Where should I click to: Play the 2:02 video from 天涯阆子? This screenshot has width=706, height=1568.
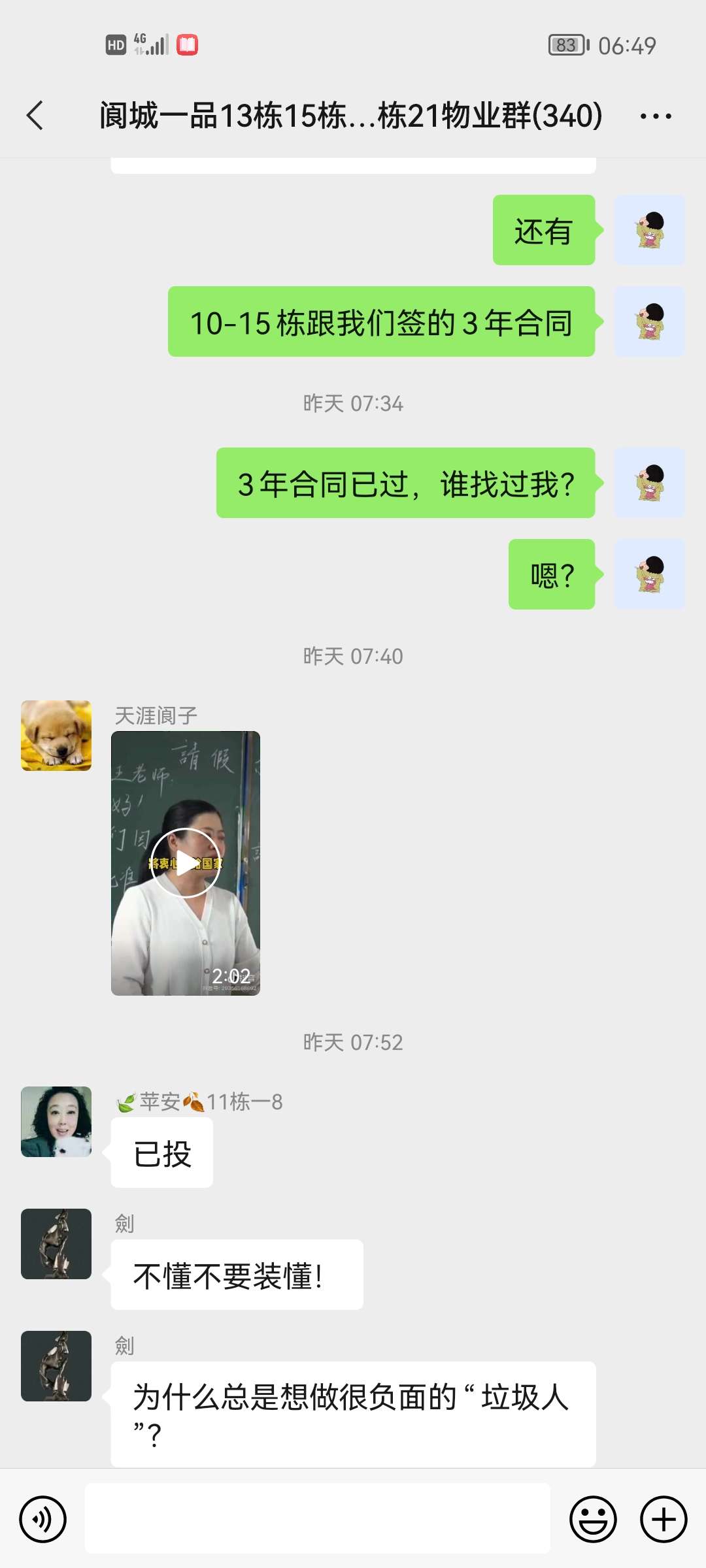tap(186, 863)
